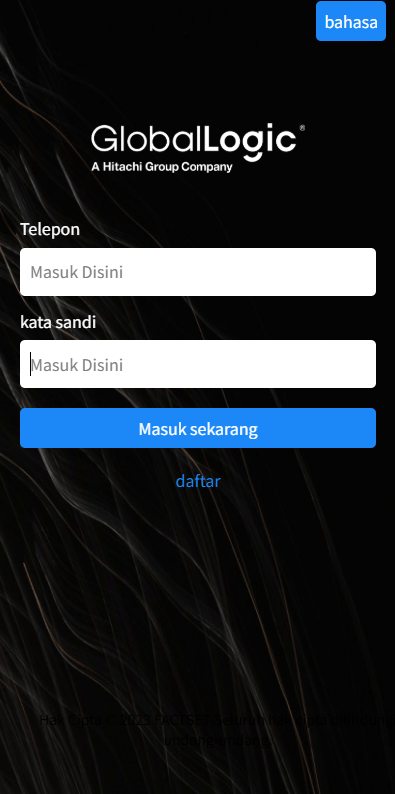Open the daftar registration link
The width and height of the screenshot is (395, 794).
(x=198, y=481)
